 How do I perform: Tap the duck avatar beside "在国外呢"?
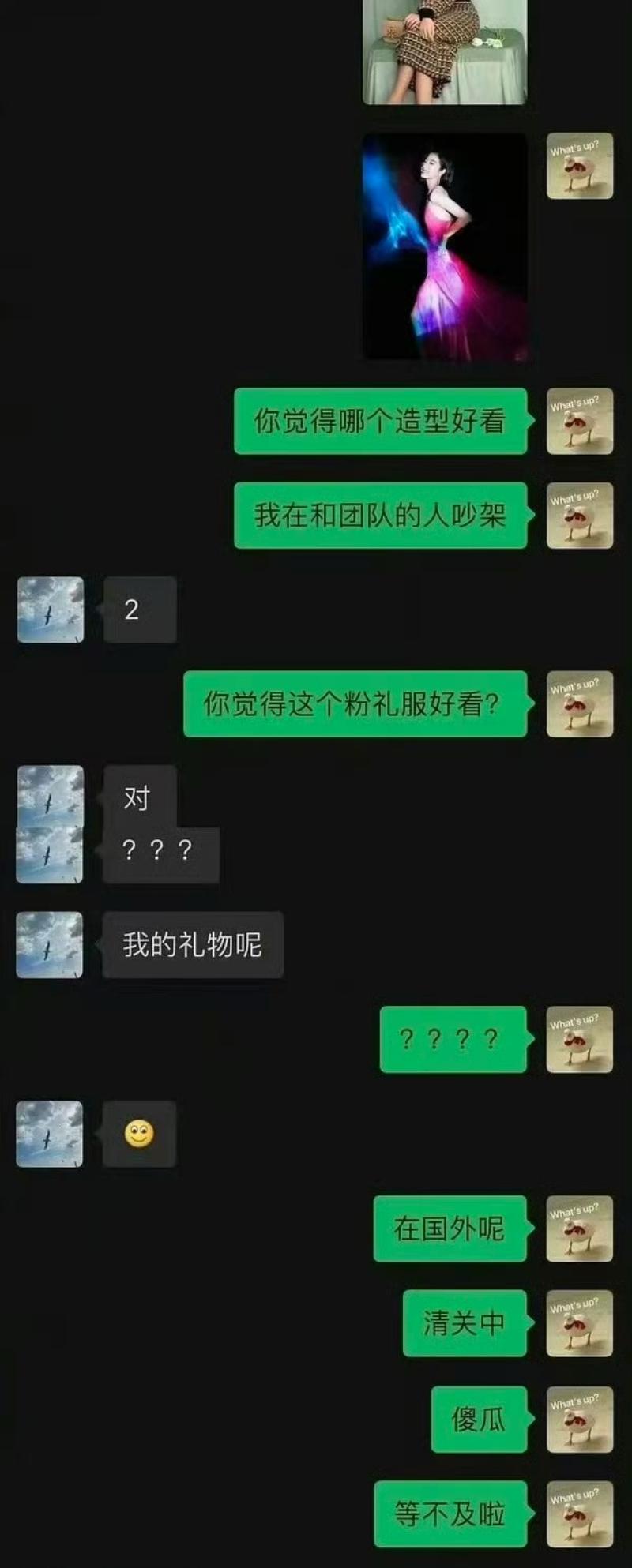click(580, 1229)
